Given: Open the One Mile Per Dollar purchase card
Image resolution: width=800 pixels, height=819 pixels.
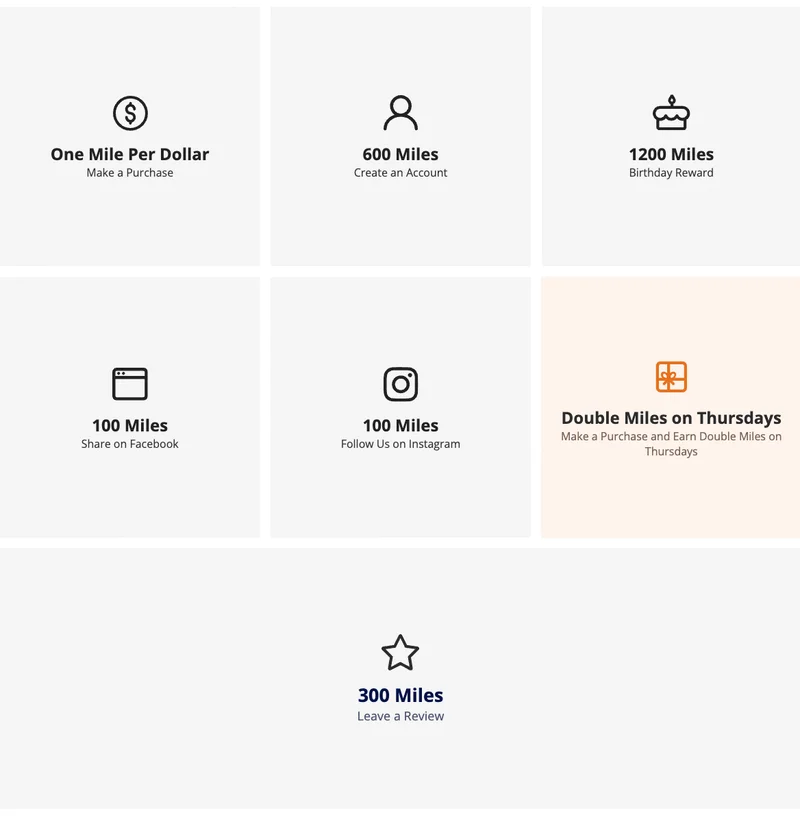Looking at the screenshot, I should tap(130, 138).
